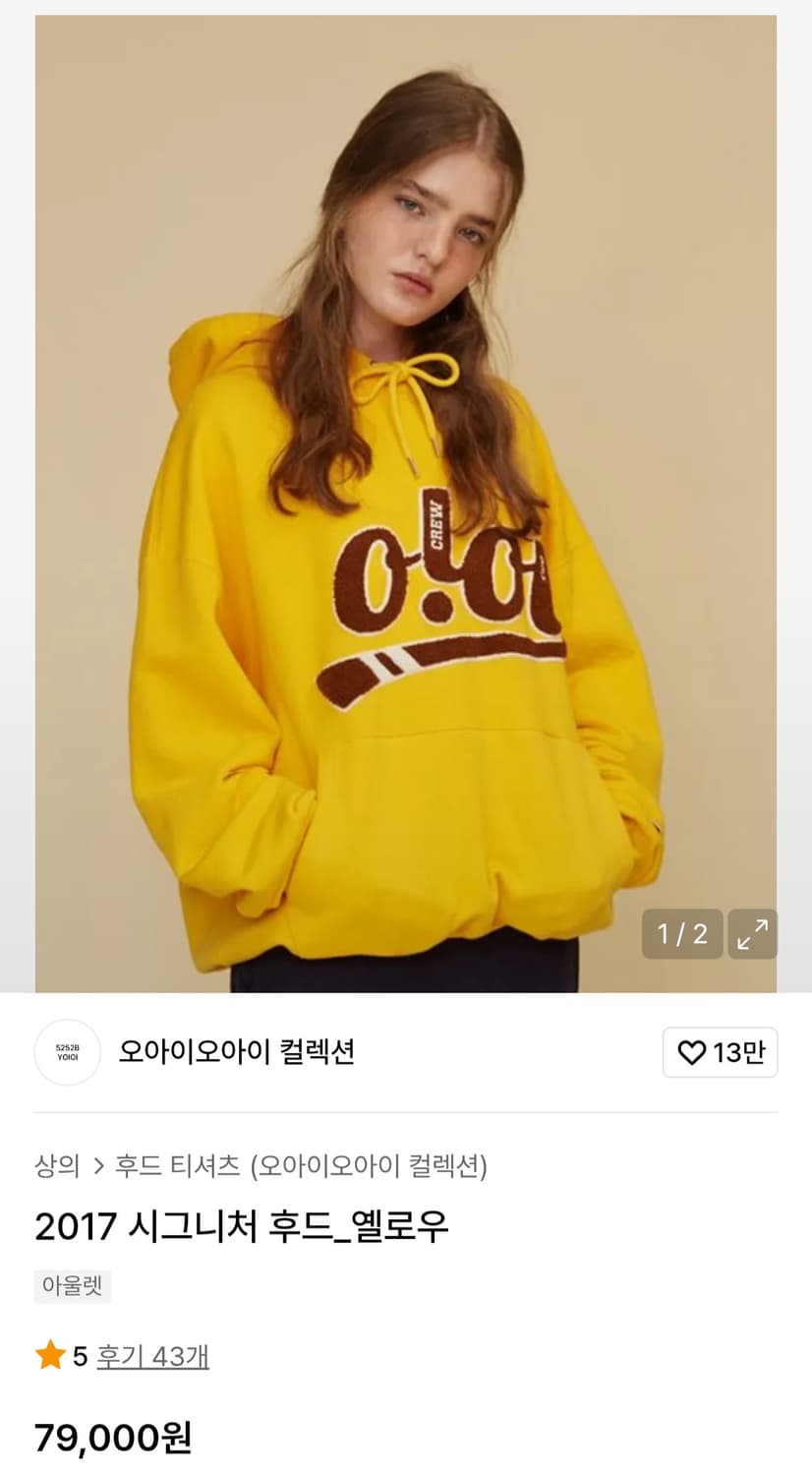812x1475 pixels.
Task: Click the circular 52528 YOIOI brand logo
Action: click(x=67, y=1052)
